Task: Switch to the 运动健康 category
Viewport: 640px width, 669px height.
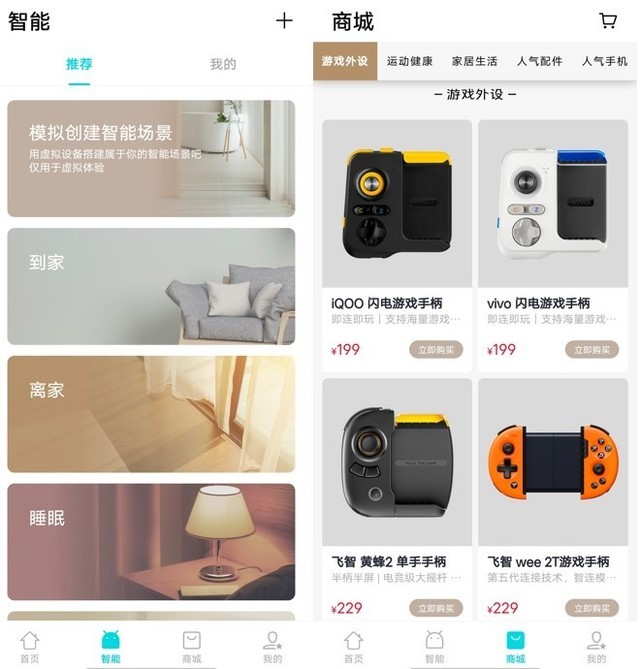Action: (x=410, y=61)
